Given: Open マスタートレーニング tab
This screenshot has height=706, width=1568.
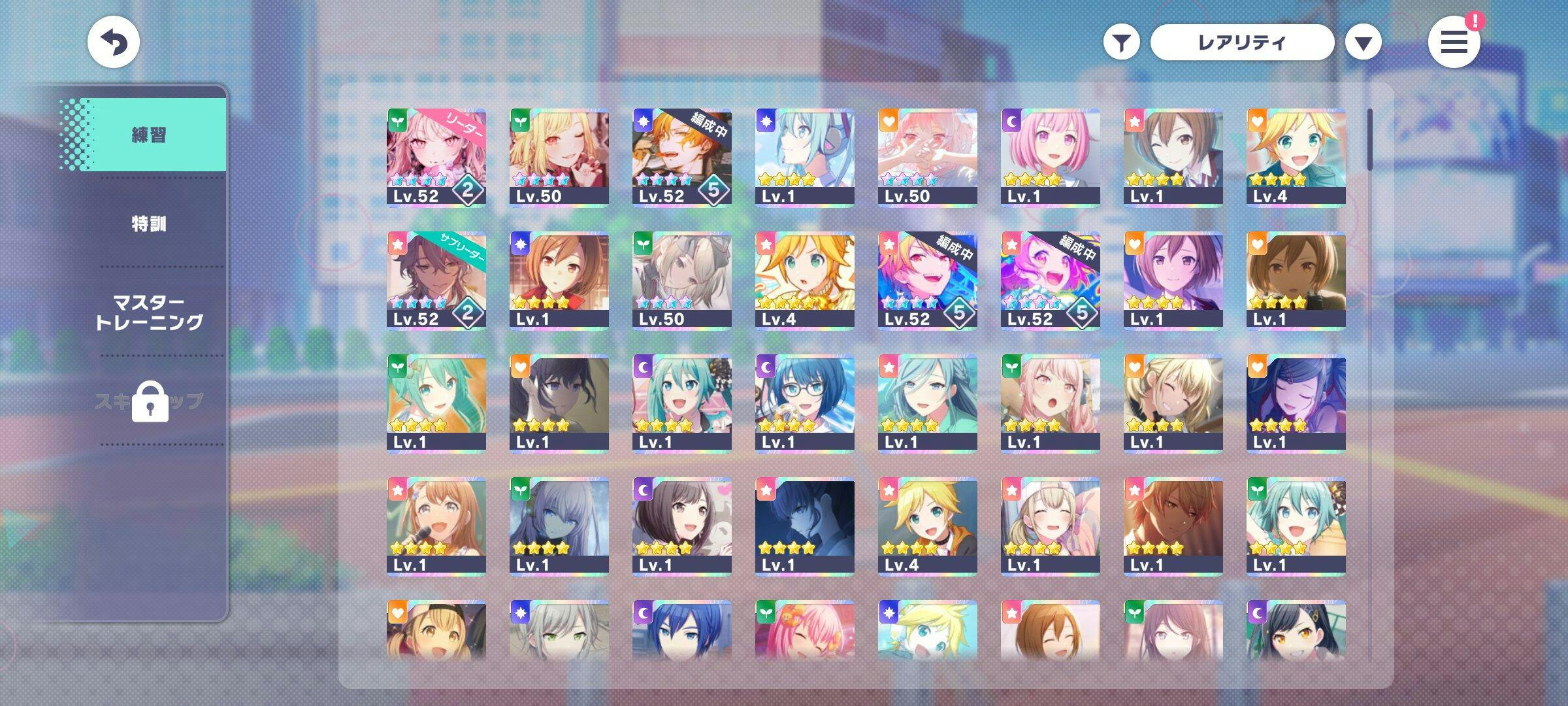Looking at the screenshot, I should (148, 312).
